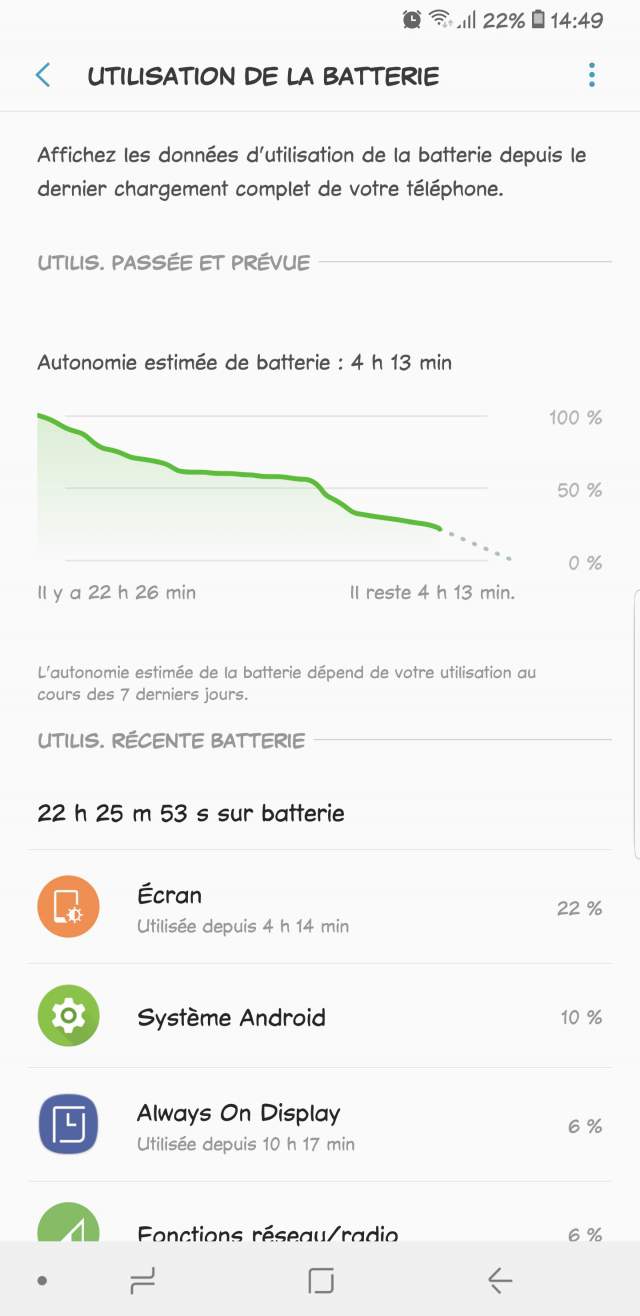Open the three-dot overflow menu
Screen dimensions: 640x1316
click(x=592, y=75)
